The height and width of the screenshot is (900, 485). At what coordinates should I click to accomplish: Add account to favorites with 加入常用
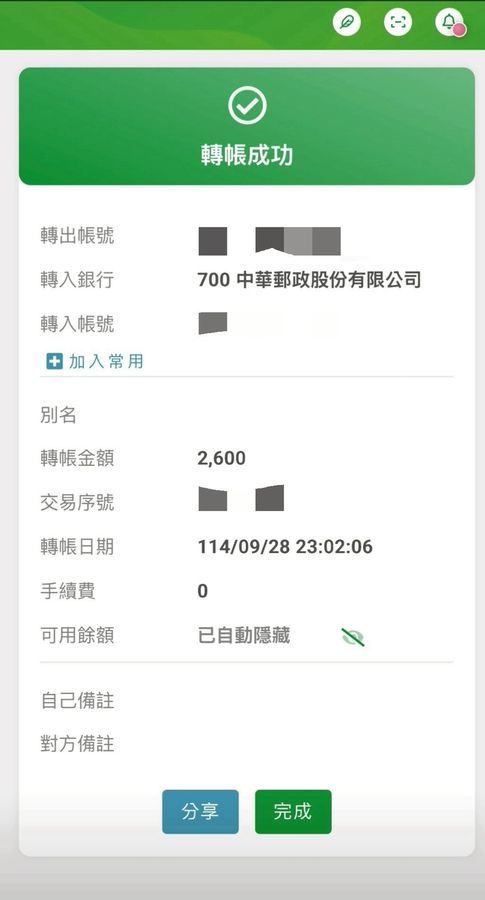click(95, 362)
